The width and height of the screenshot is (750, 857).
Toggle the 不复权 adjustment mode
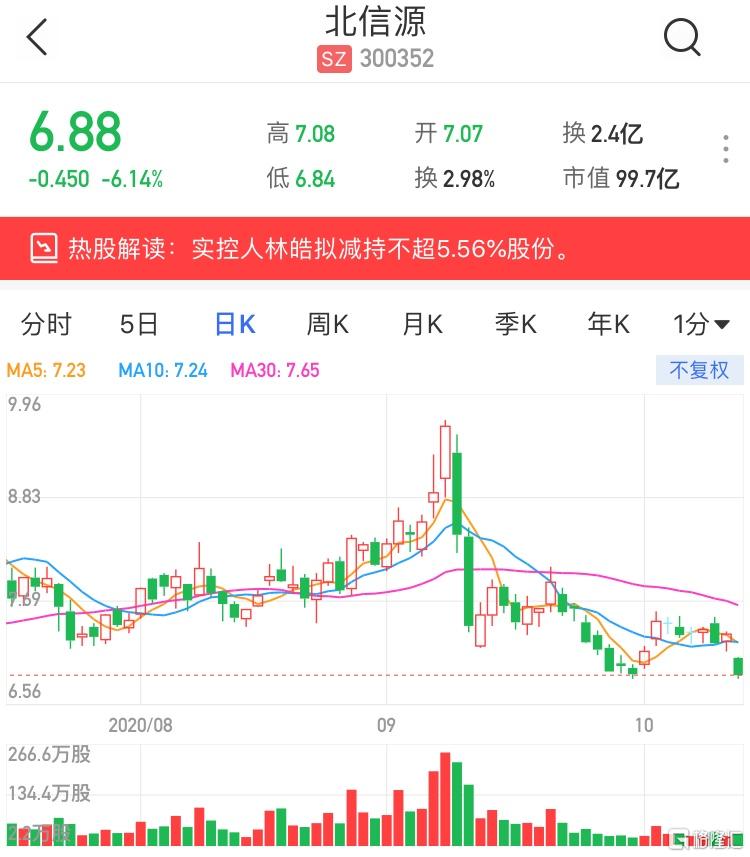tap(699, 370)
